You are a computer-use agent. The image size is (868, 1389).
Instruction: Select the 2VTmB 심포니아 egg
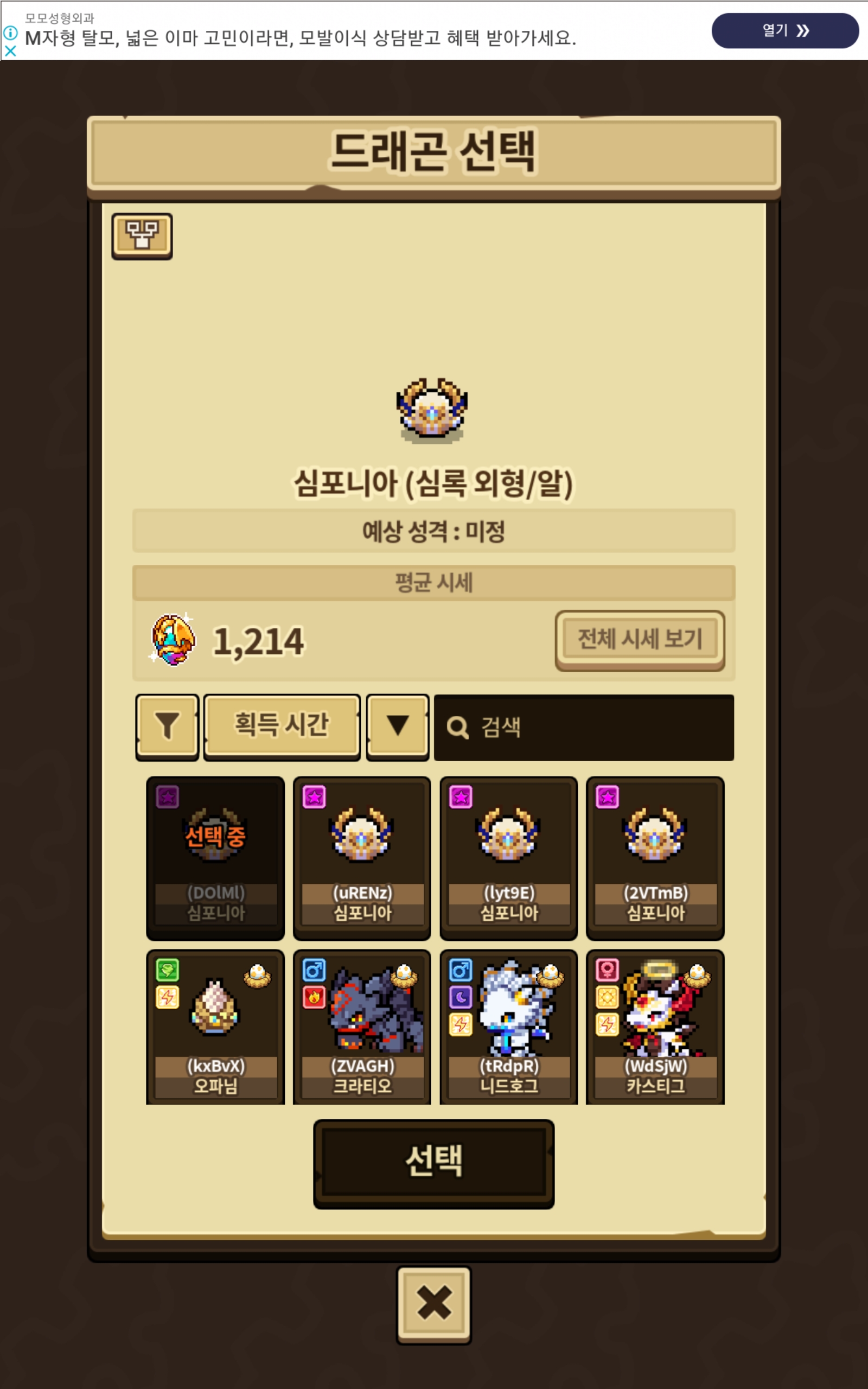click(655, 858)
